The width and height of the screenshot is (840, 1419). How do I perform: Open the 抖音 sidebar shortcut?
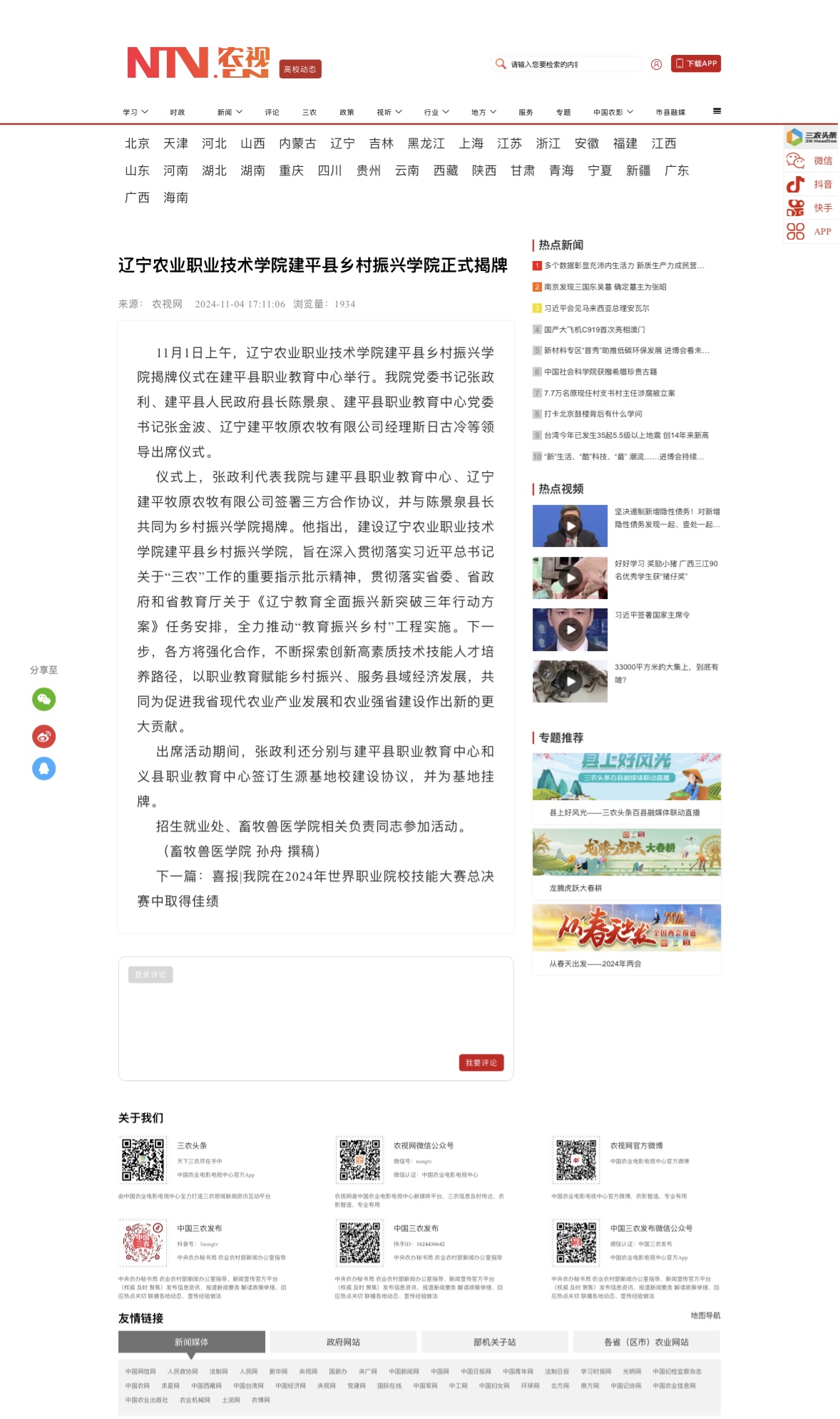(x=811, y=185)
